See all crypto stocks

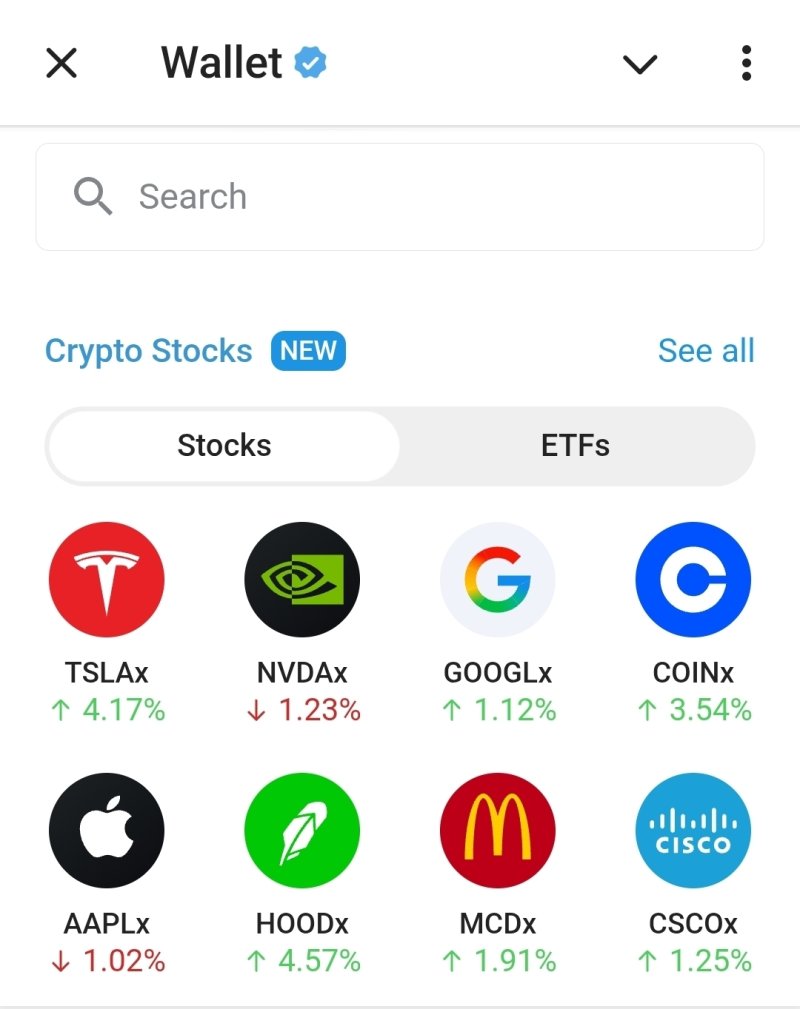pos(706,351)
